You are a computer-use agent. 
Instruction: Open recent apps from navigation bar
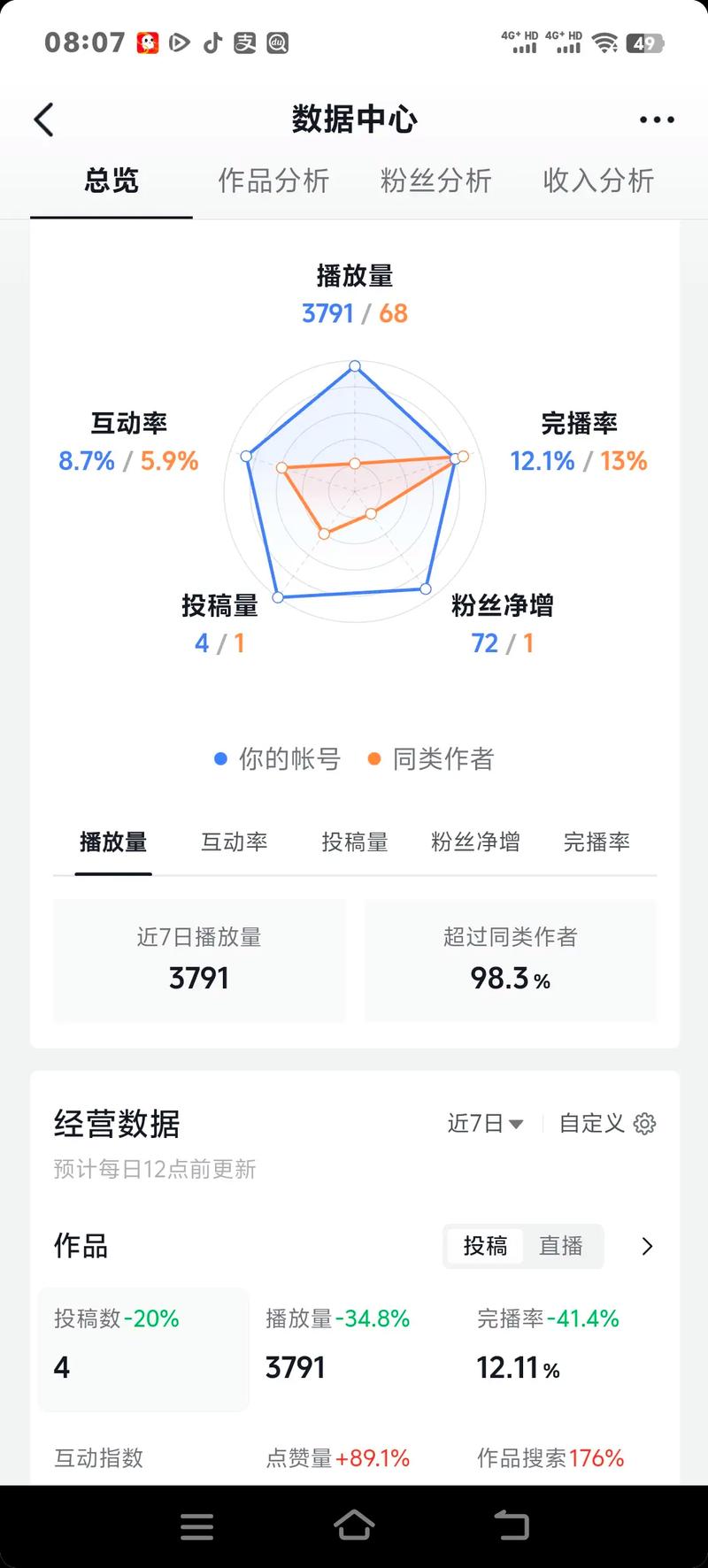196,1526
